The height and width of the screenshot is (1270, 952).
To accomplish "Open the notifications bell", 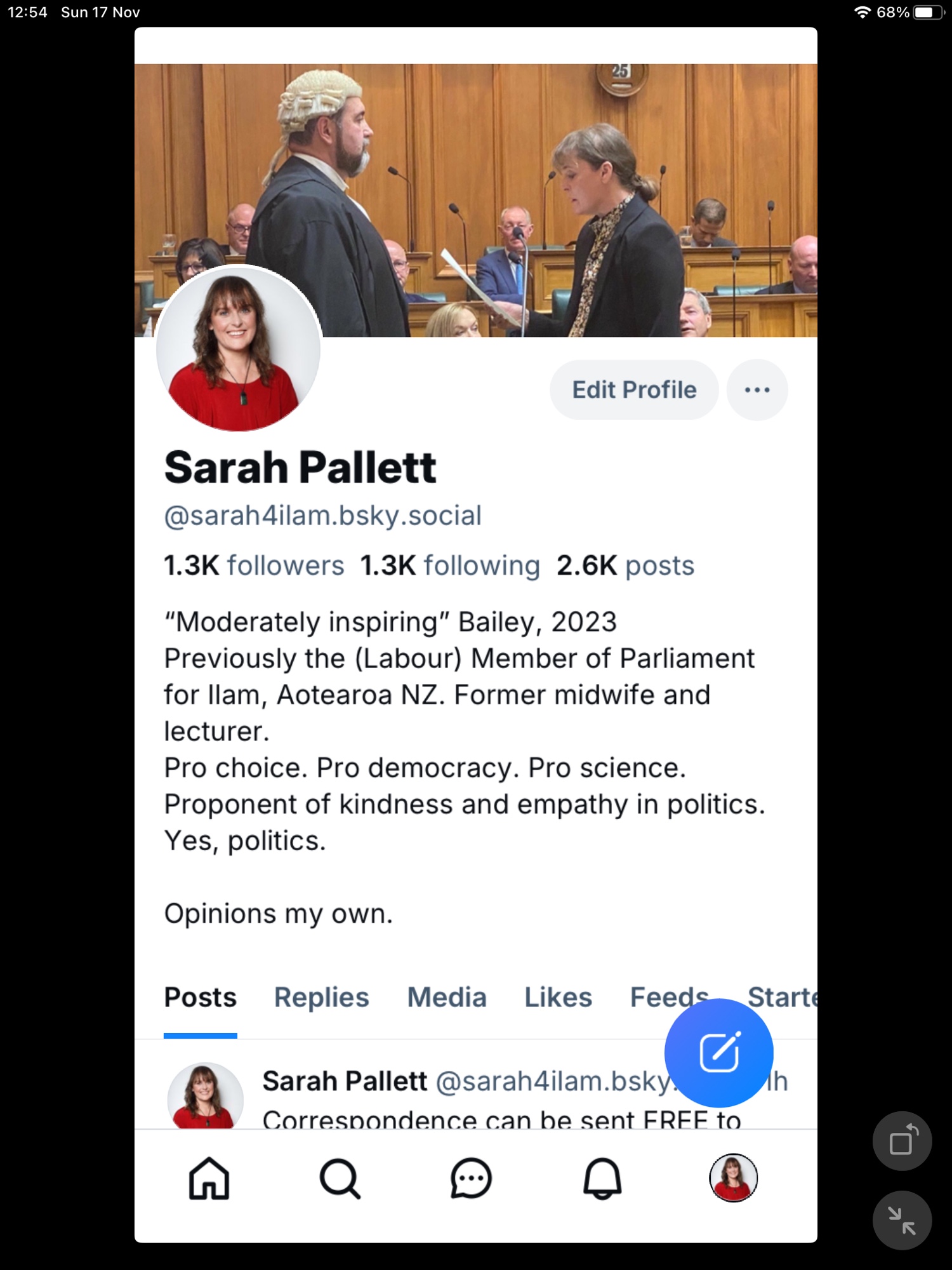I will 602,1179.
